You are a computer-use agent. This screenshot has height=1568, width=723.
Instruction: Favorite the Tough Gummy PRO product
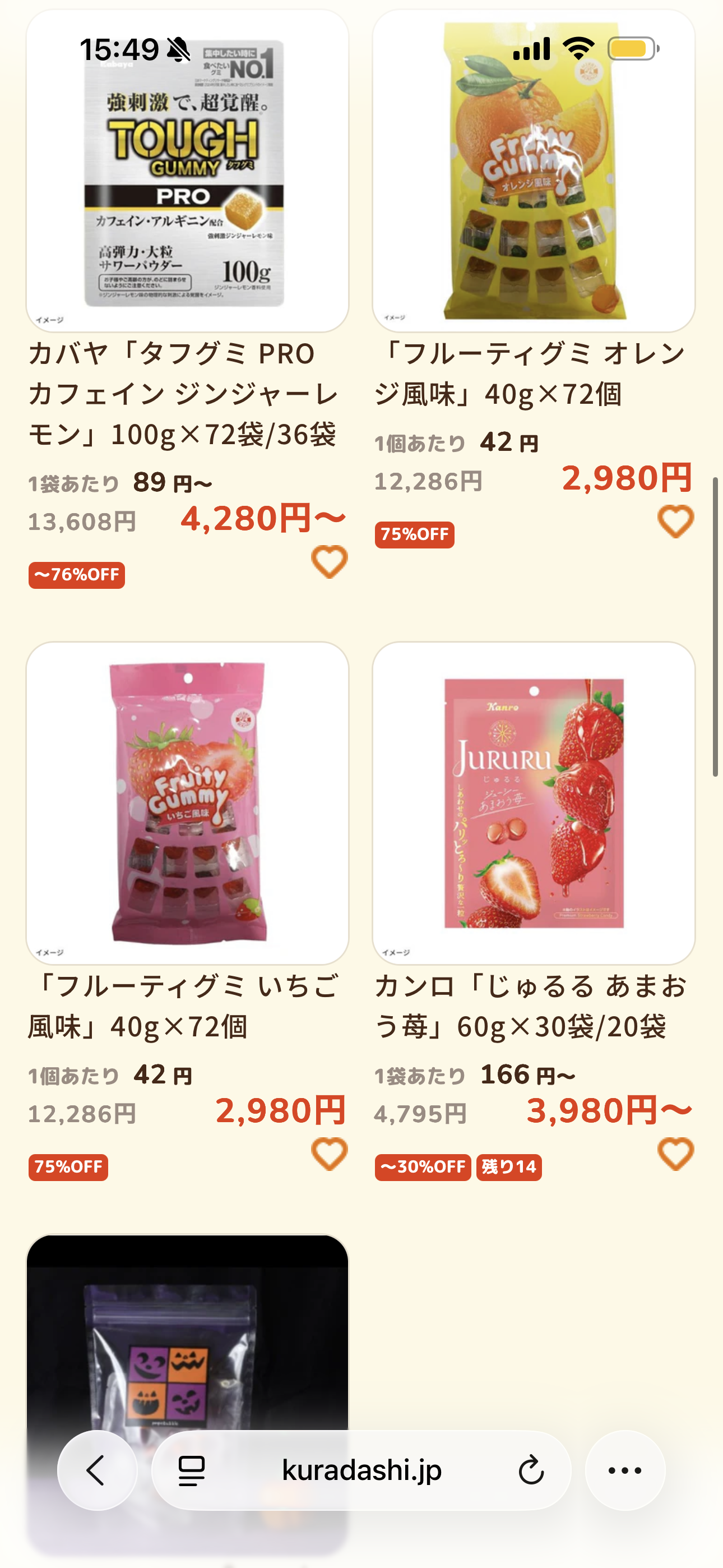pos(329,562)
